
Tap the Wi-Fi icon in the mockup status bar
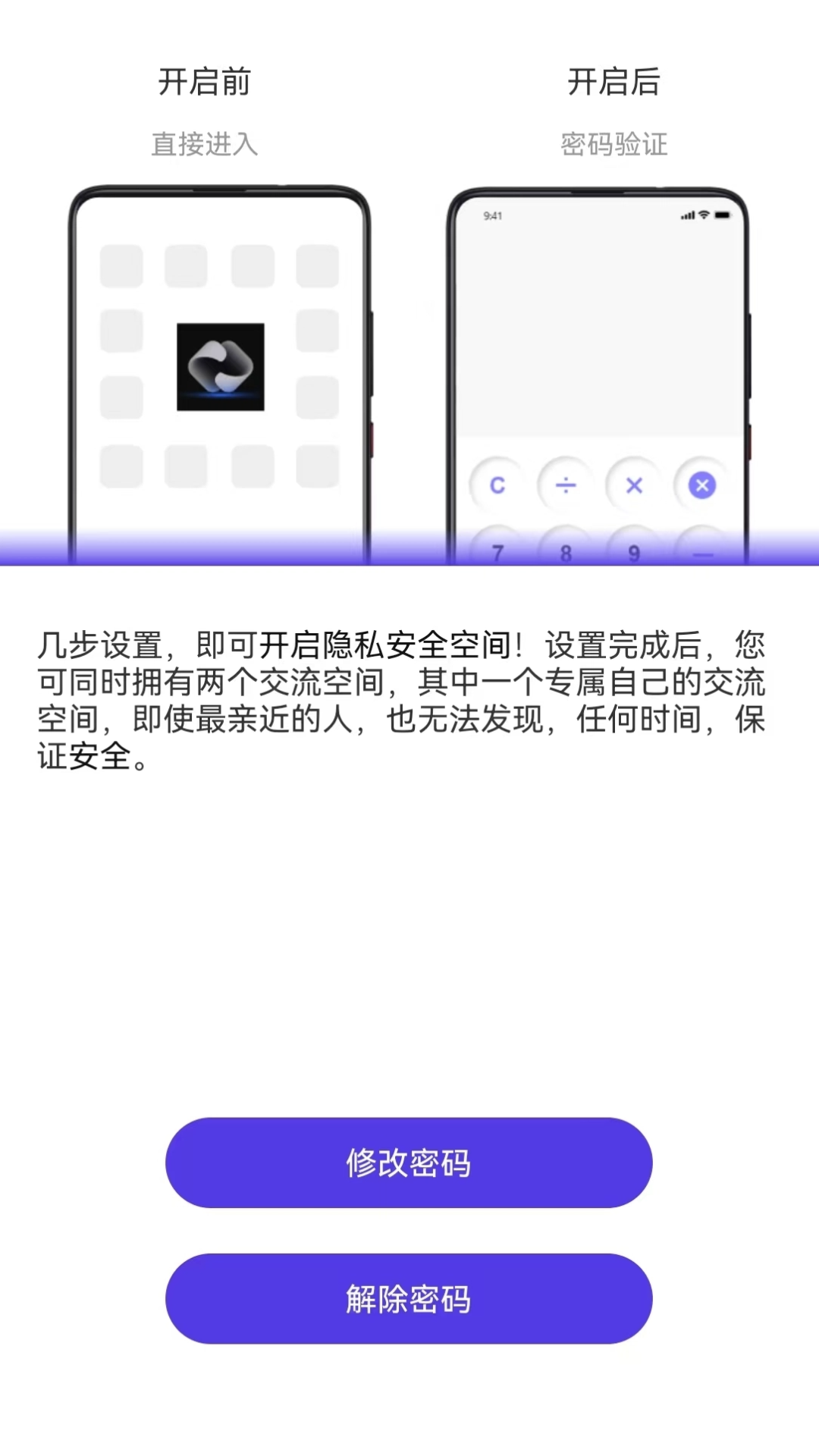[x=704, y=215]
